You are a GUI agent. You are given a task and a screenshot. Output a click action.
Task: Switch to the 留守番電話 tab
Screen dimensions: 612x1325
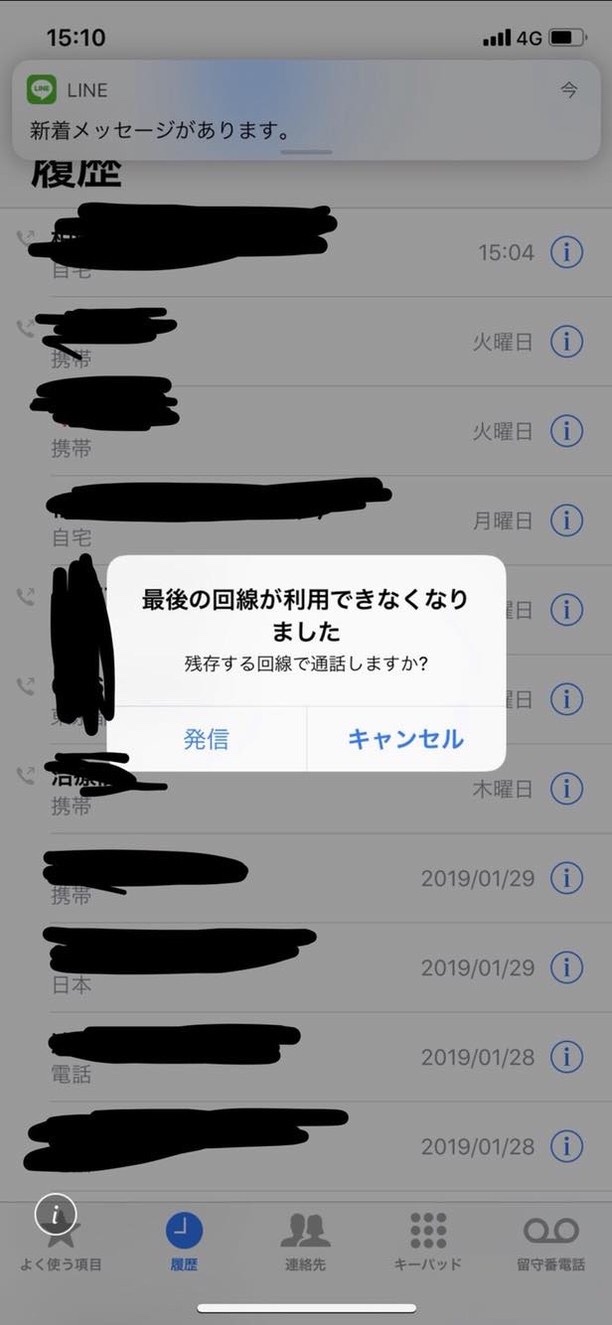tap(551, 1240)
